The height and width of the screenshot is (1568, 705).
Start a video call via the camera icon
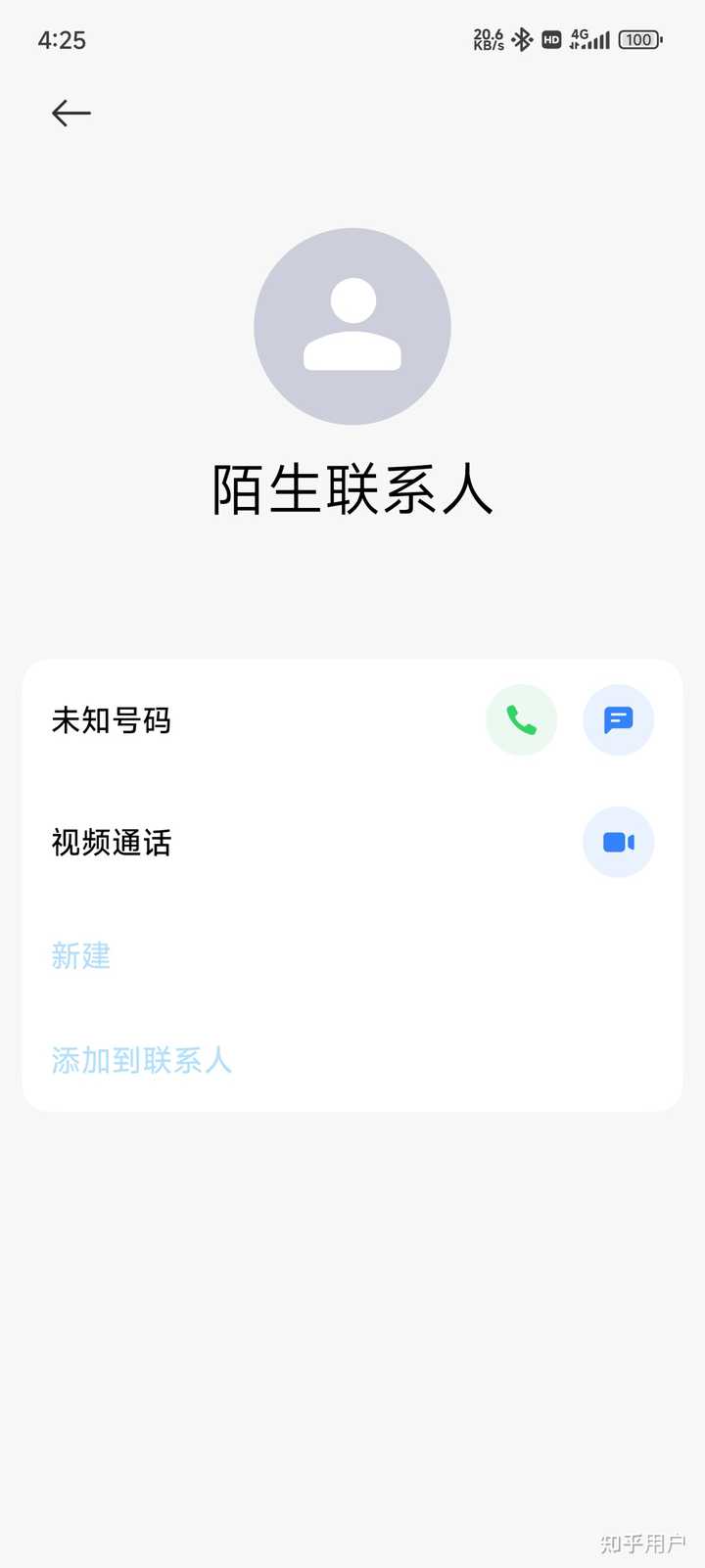pyautogui.click(x=618, y=842)
